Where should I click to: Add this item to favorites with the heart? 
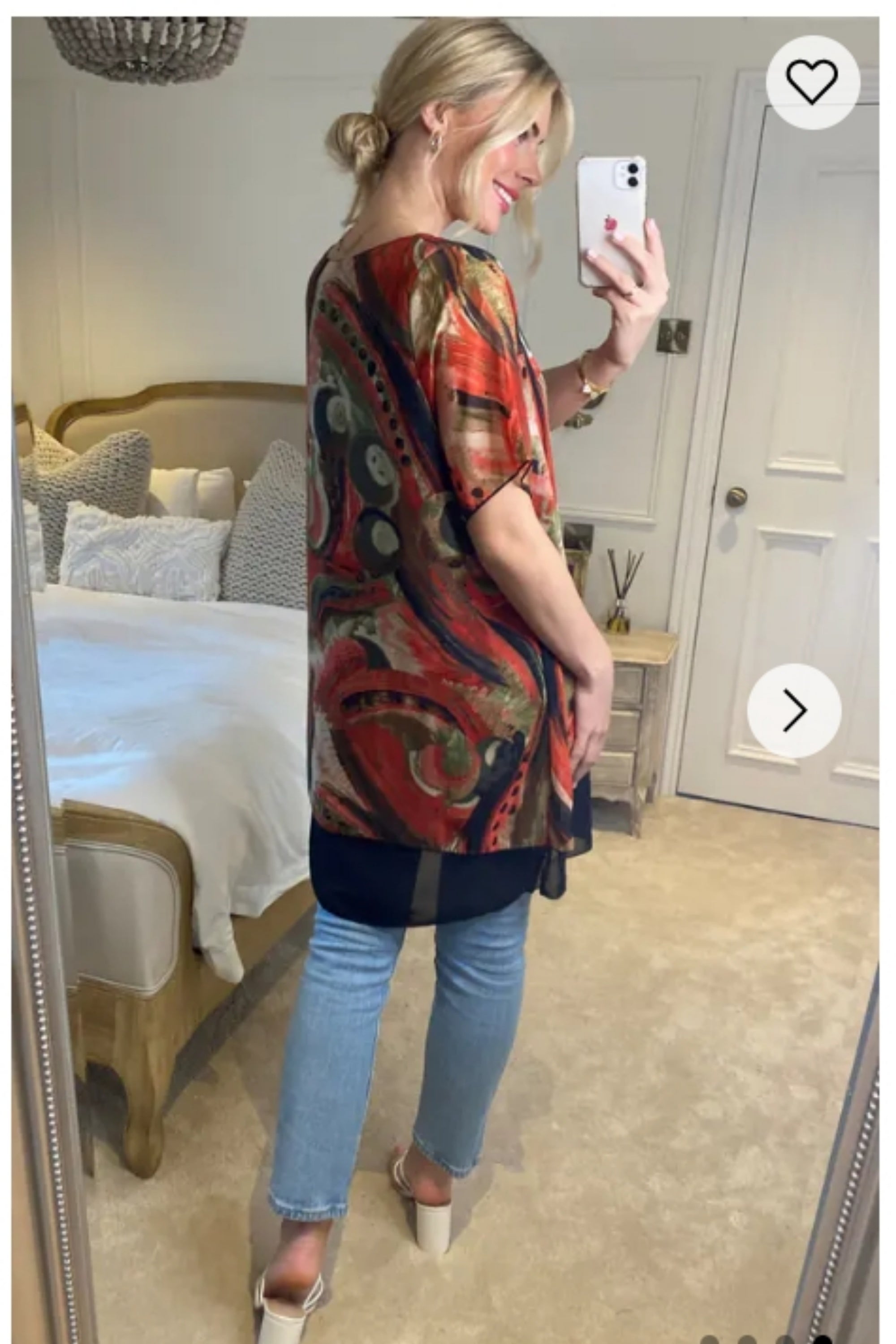(812, 82)
